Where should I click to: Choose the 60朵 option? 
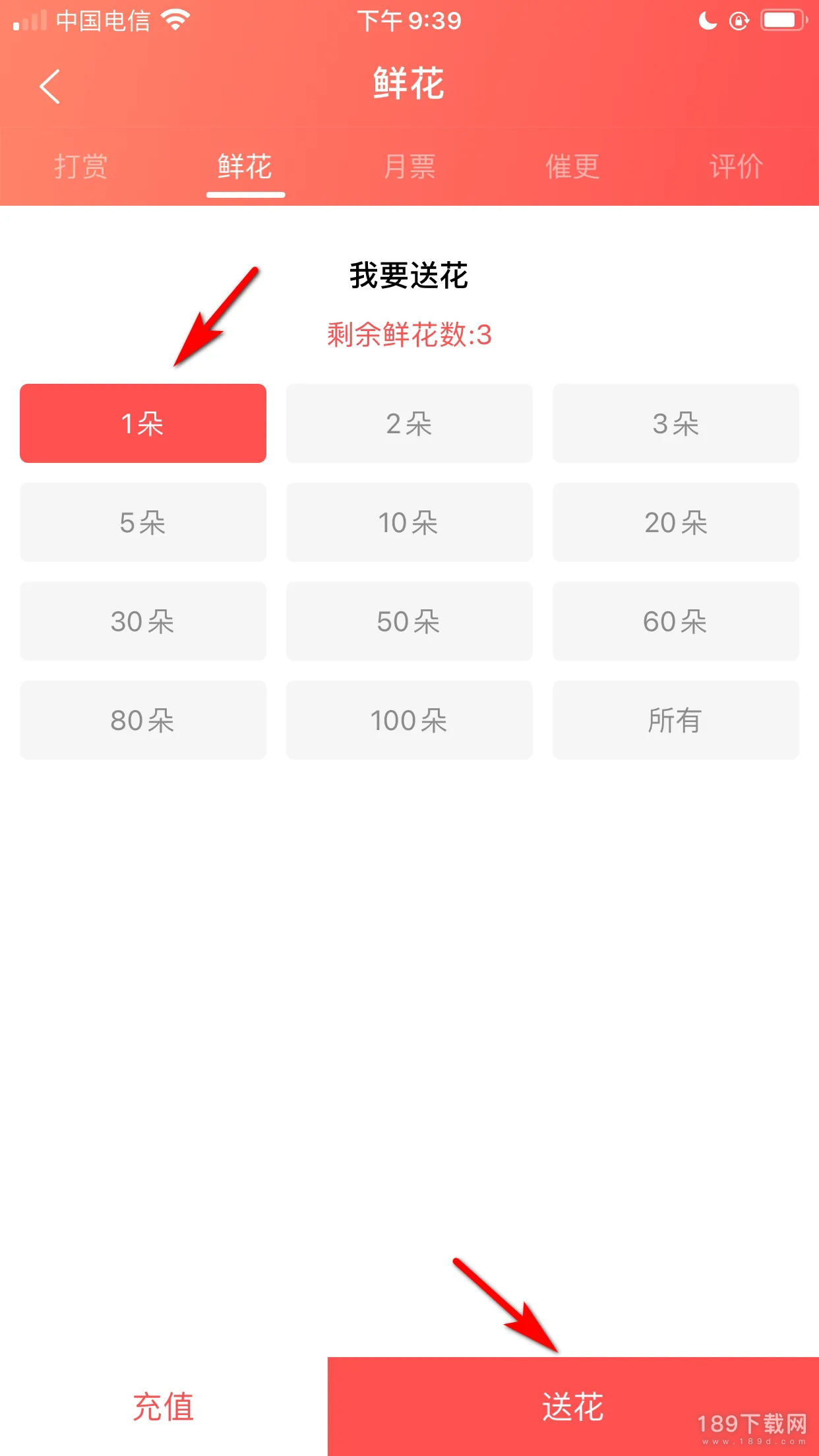point(676,621)
